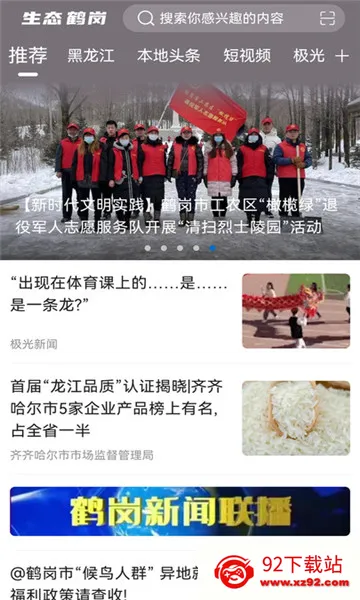Image resolution: width=360 pixels, height=600 pixels.
Task: Tap the plus icon to add channels
Action: pyautogui.click(x=342, y=56)
